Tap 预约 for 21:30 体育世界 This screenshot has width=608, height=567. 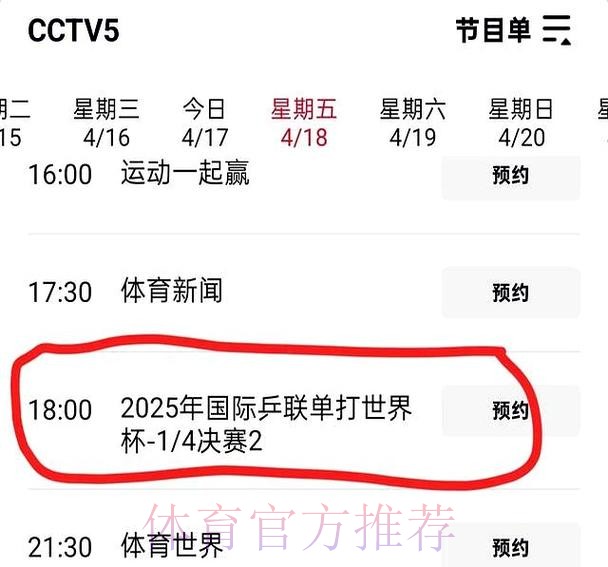click(x=510, y=546)
